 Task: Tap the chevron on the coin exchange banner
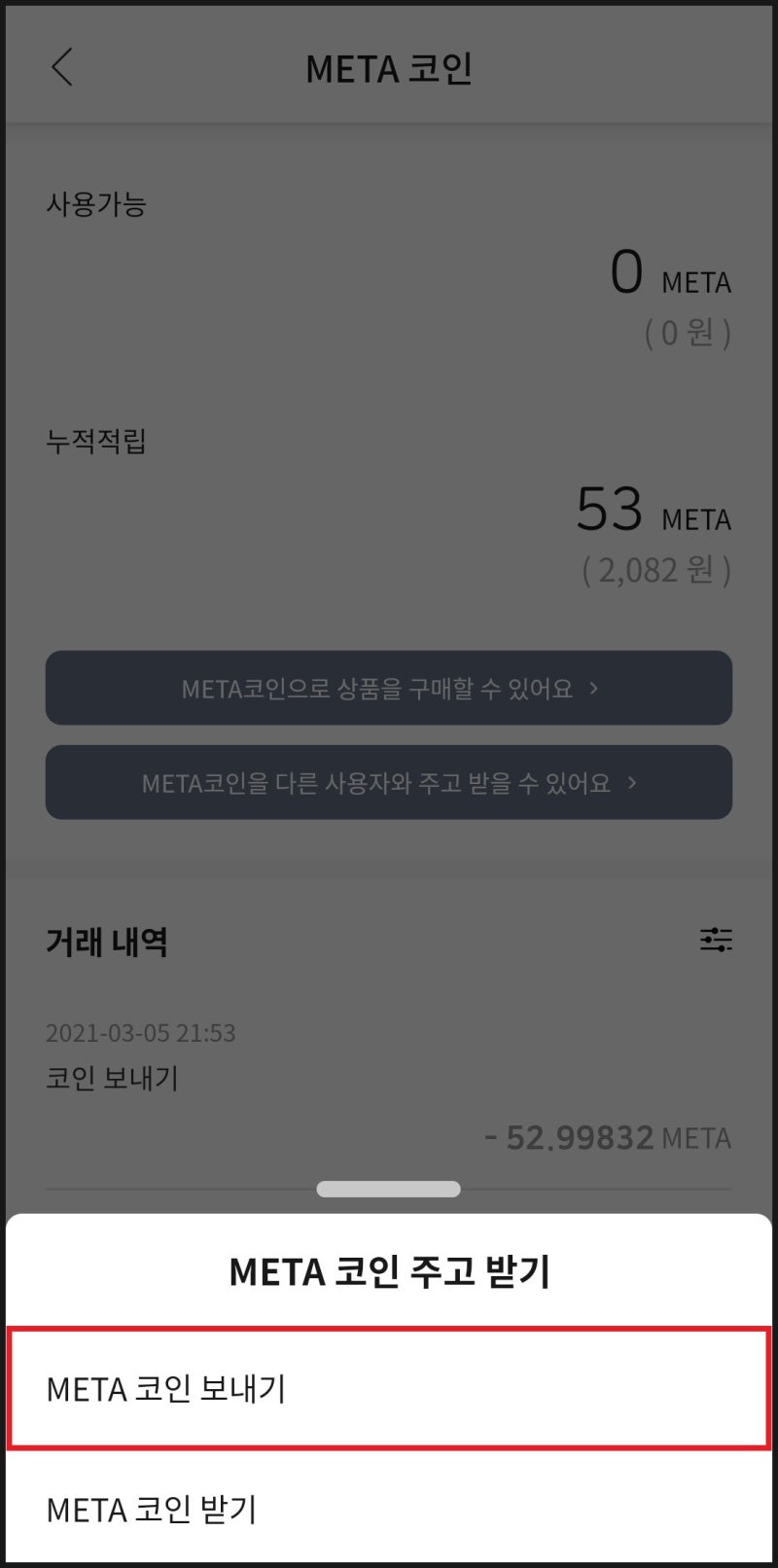[633, 782]
